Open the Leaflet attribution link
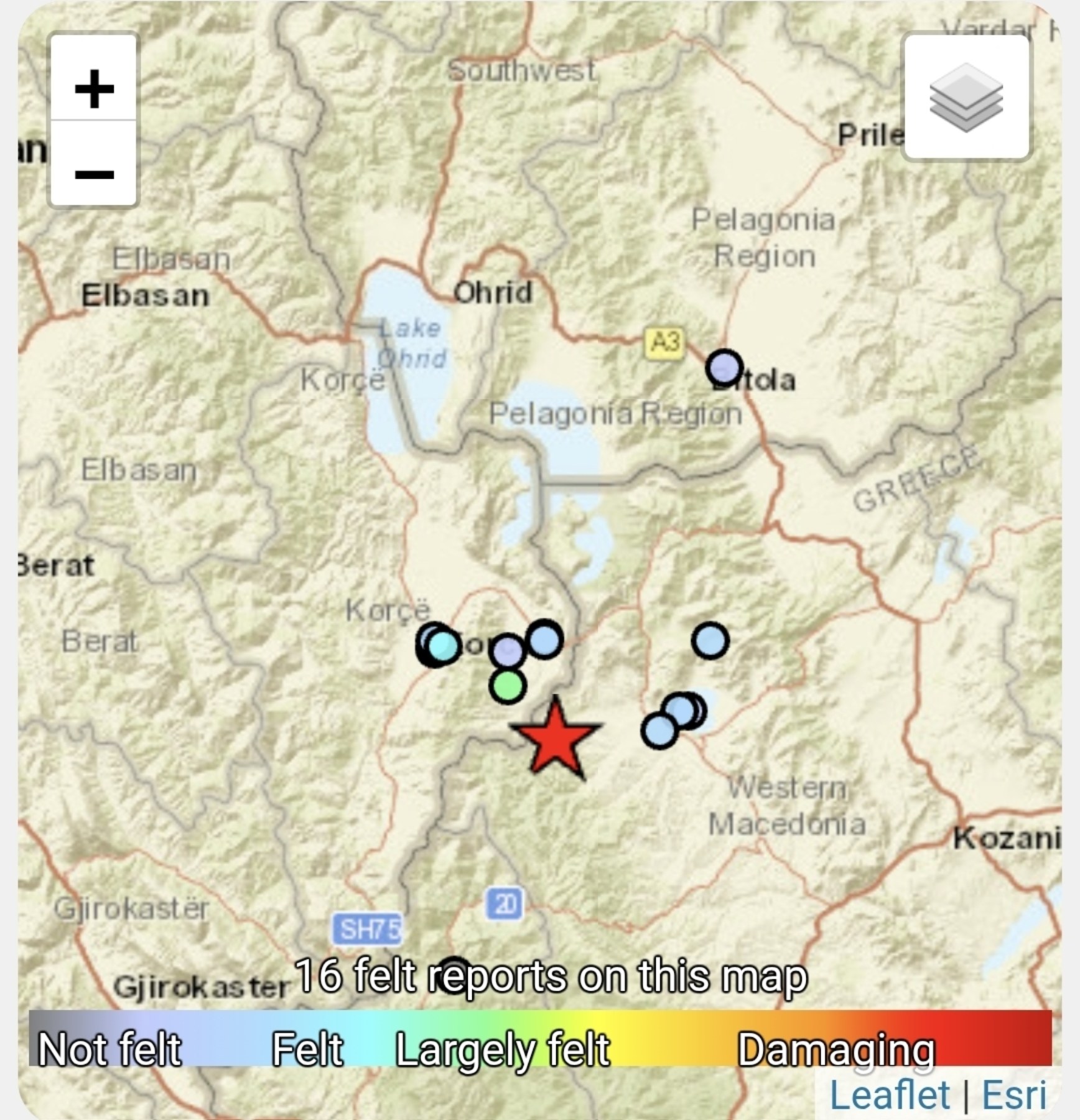Screen dimensions: 1080x1120 click(890, 1094)
